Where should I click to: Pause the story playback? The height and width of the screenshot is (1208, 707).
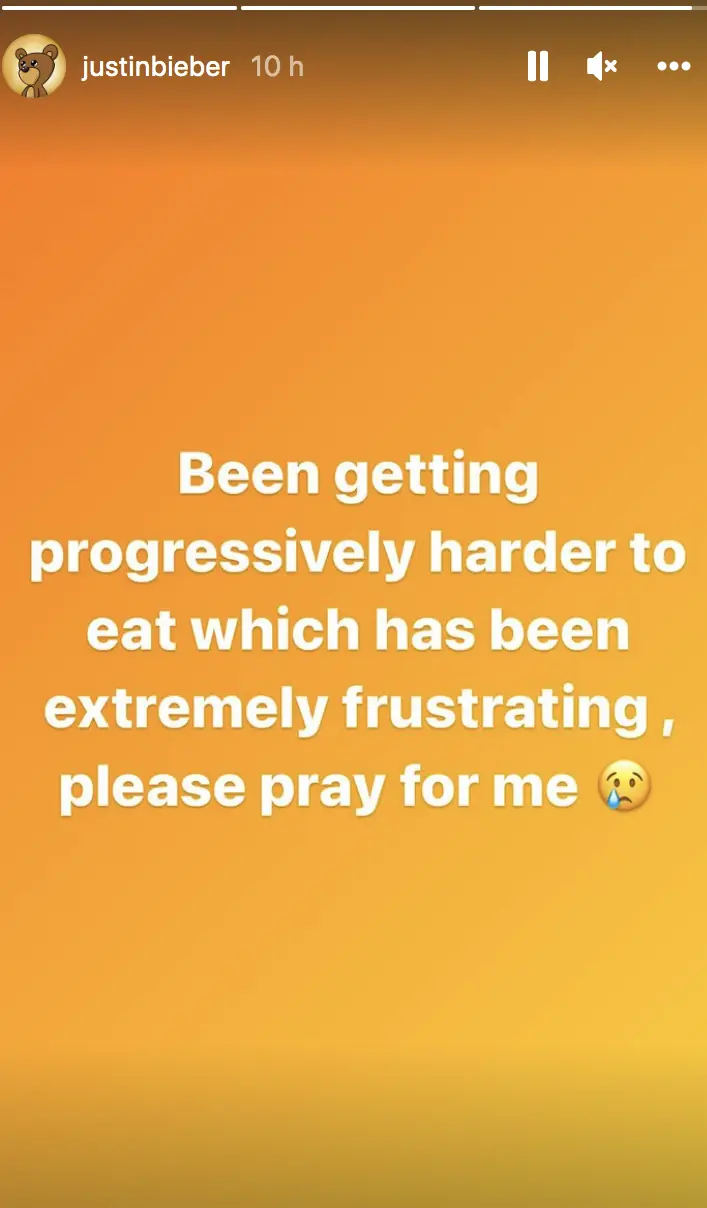click(538, 67)
